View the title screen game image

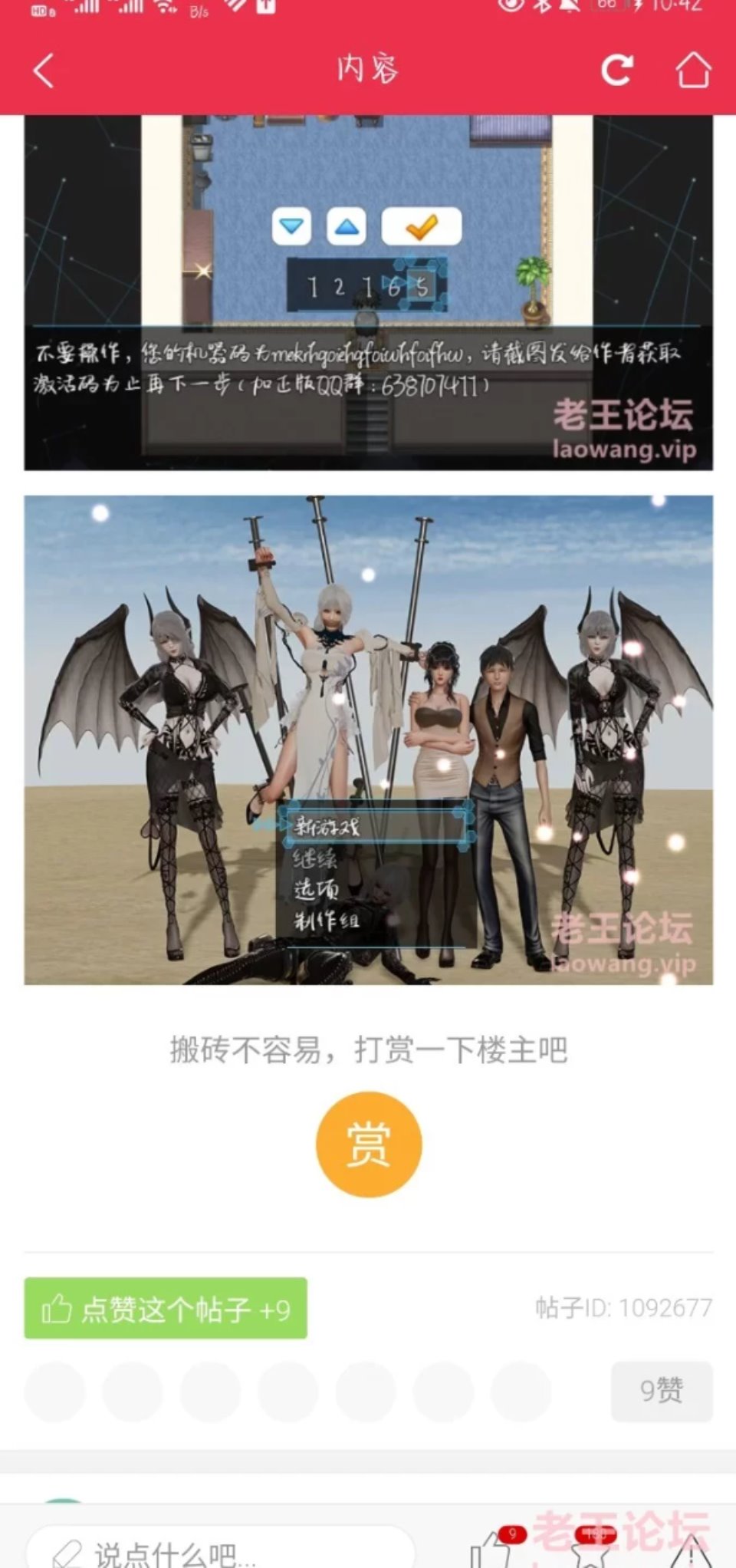coord(368,740)
